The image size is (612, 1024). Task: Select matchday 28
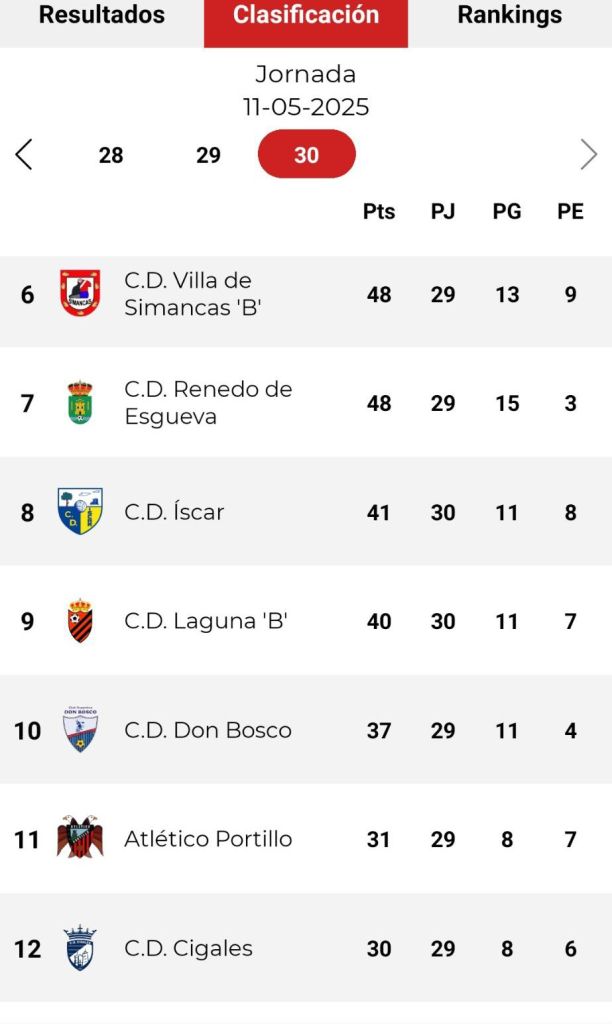pos(111,155)
